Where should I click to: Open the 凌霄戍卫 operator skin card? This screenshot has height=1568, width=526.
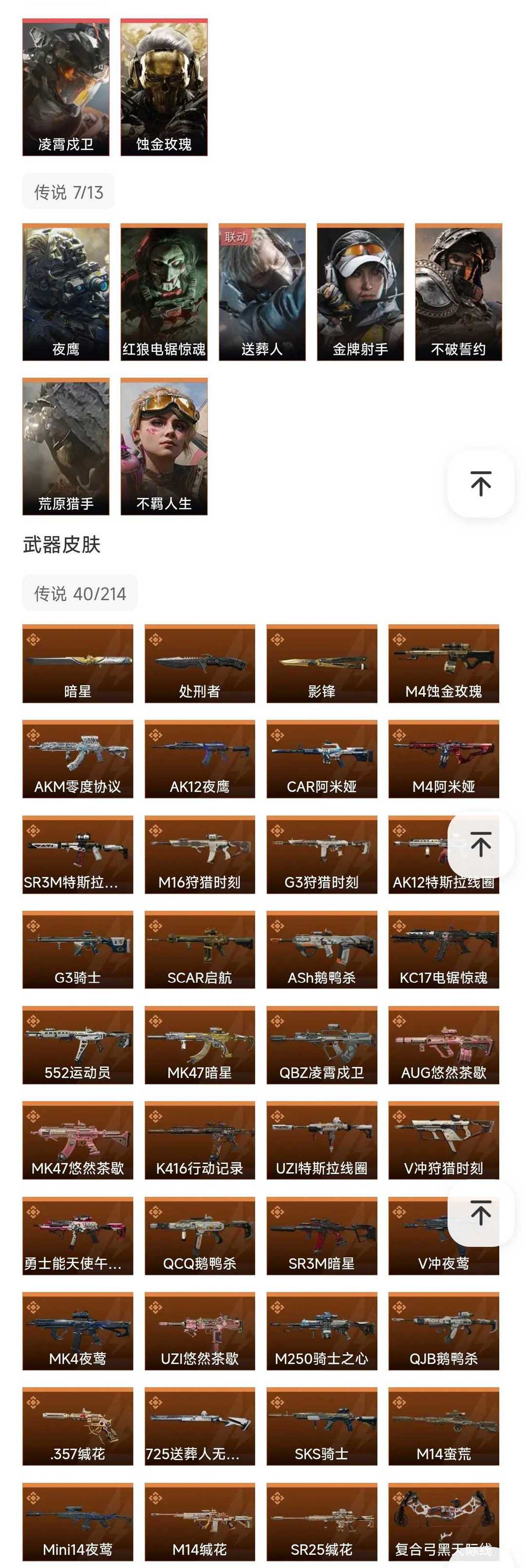pyautogui.click(x=66, y=87)
